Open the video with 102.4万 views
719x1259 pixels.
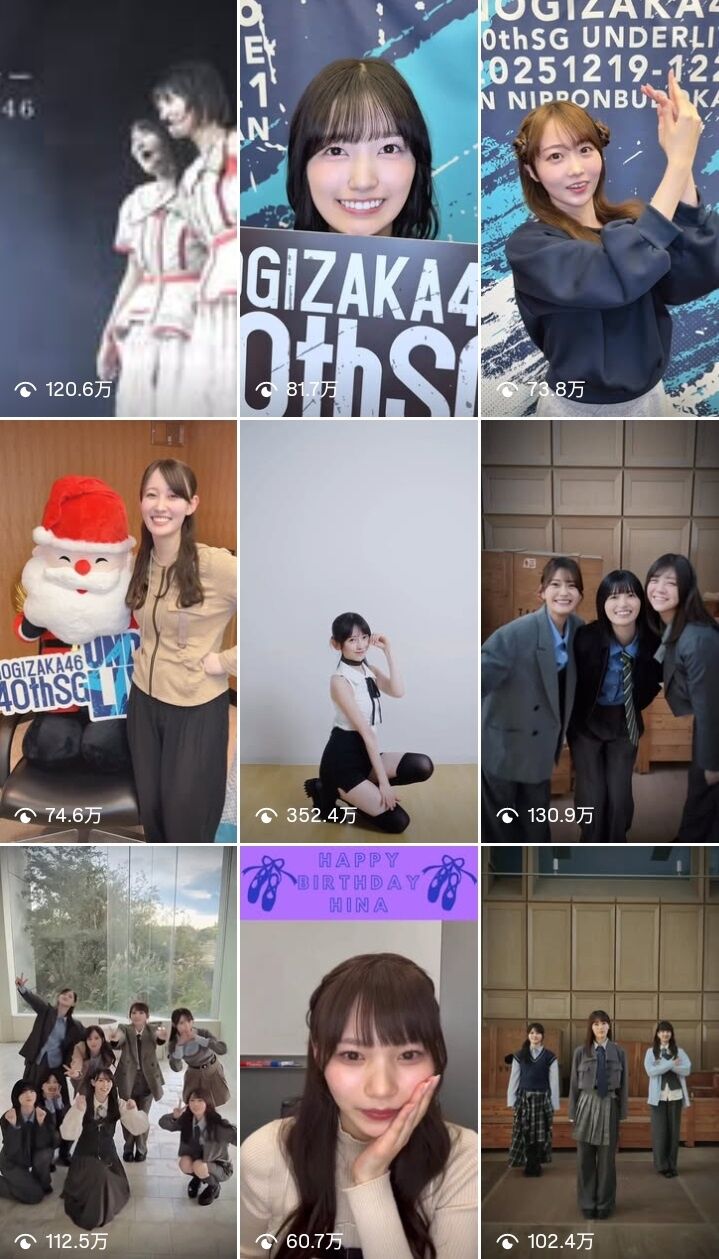(x=600, y=1052)
